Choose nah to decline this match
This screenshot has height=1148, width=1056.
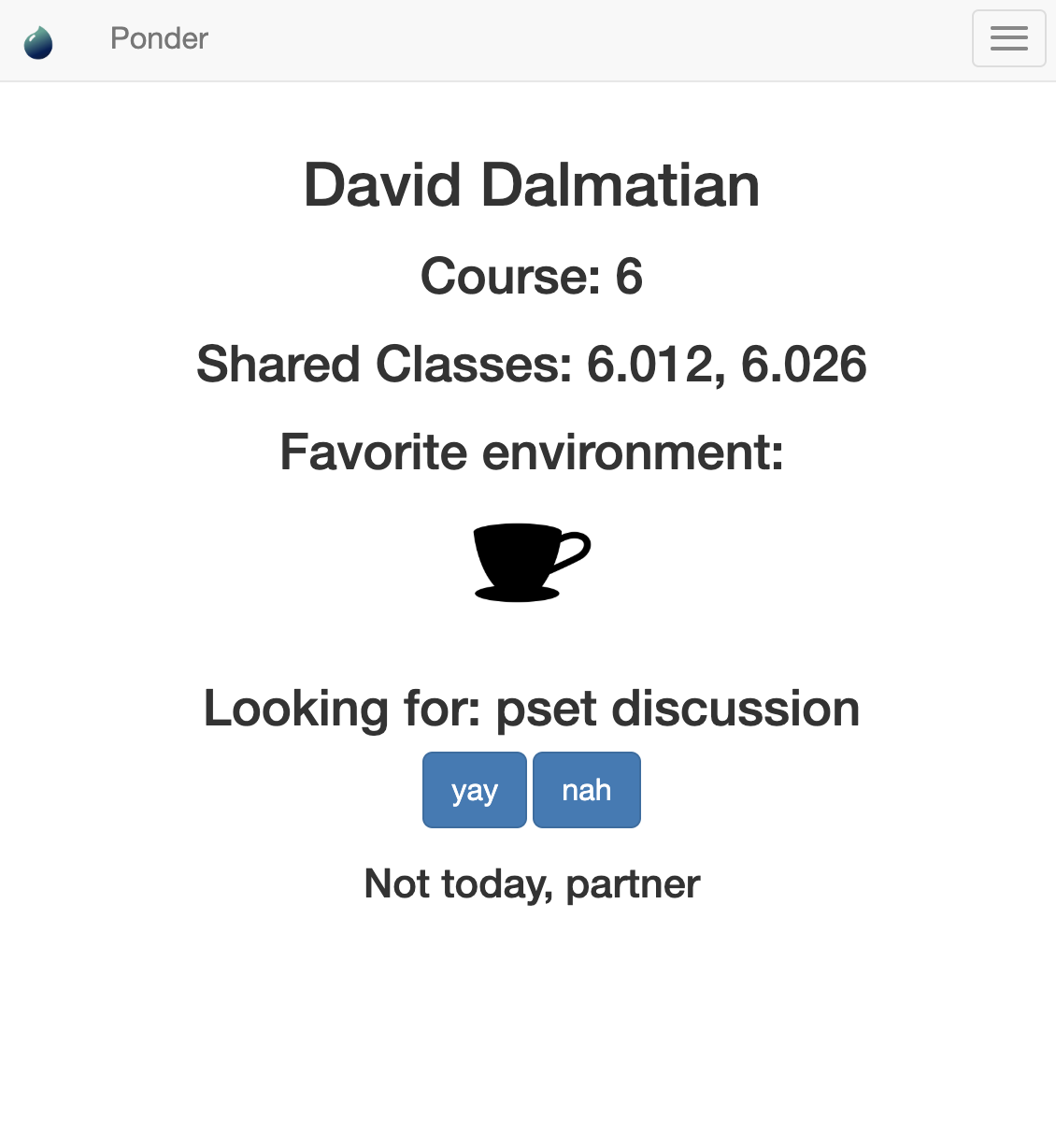click(x=587, y=790)
